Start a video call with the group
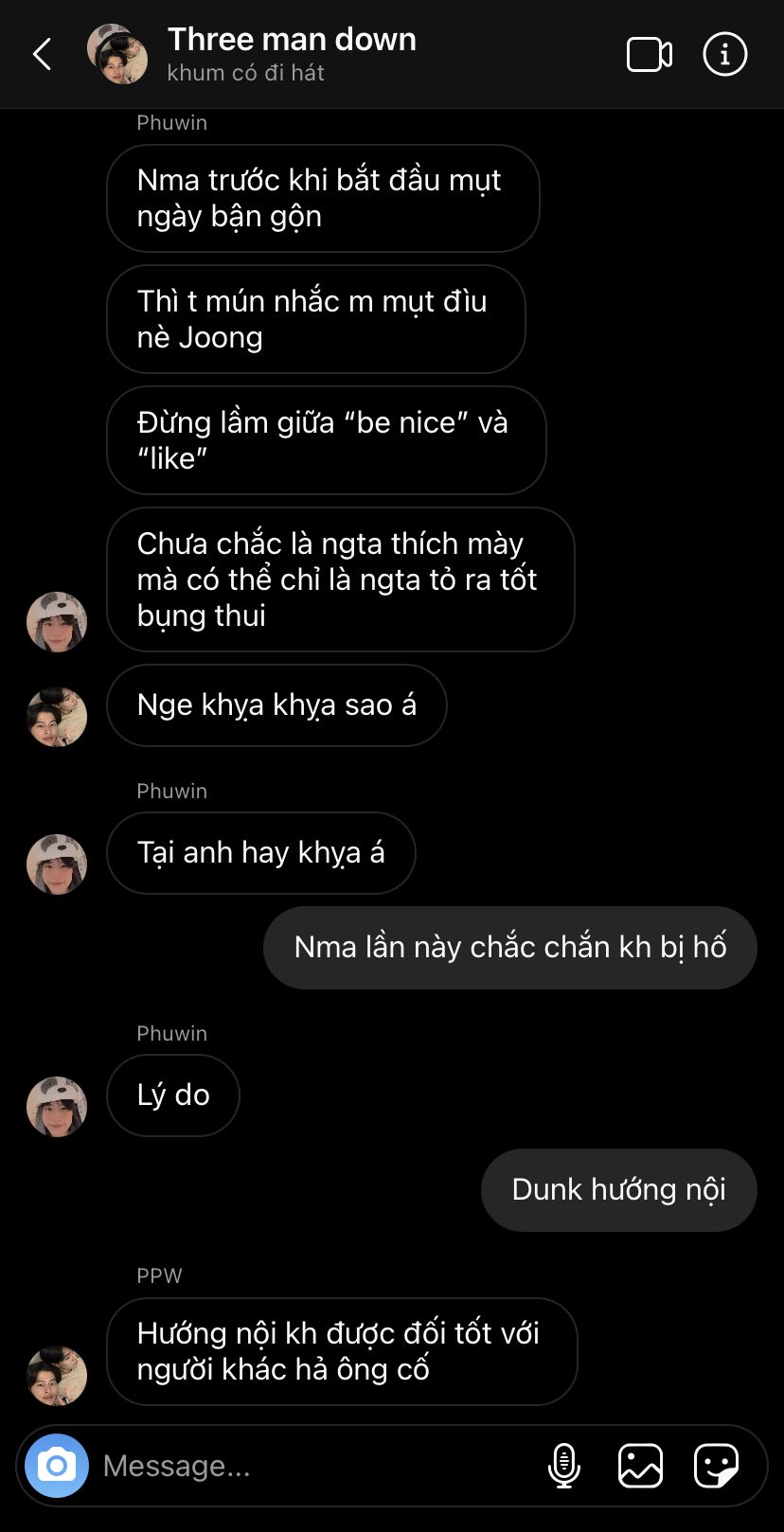Image resolution: width=784 pixels, height=1532 pixels. pos(650,55)
